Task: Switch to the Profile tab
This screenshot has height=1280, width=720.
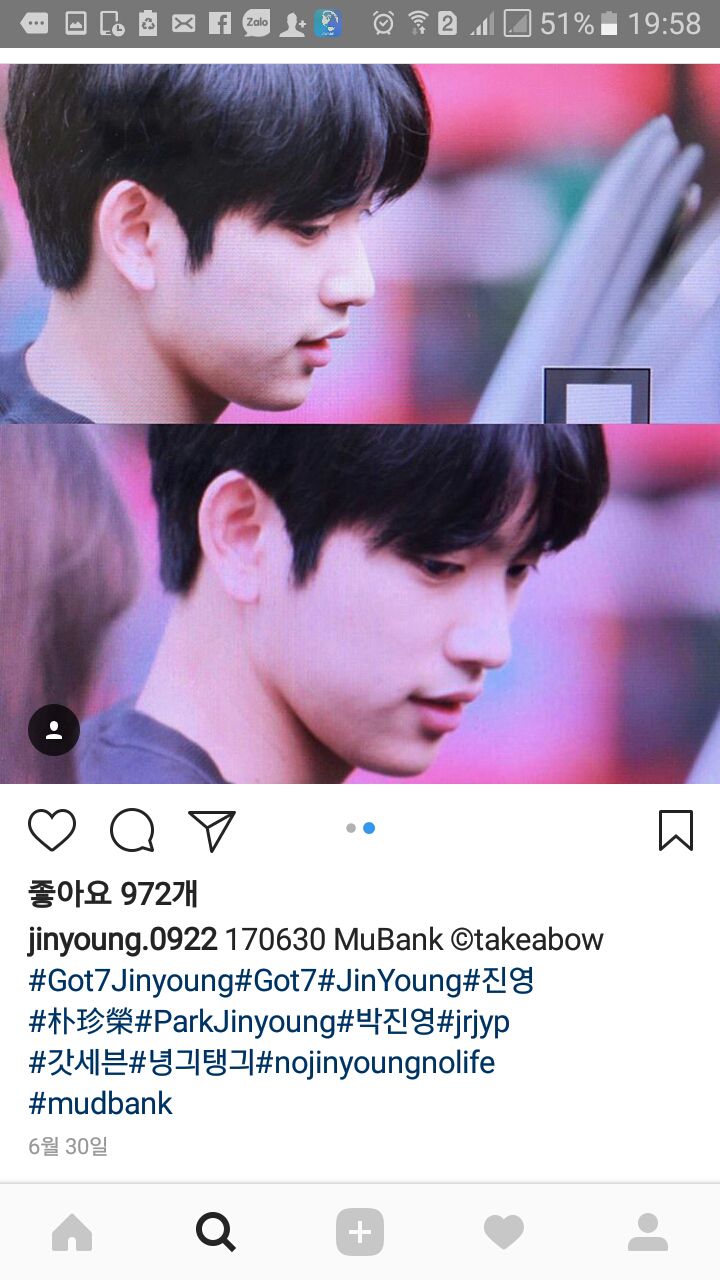Action: point(648,1232)
